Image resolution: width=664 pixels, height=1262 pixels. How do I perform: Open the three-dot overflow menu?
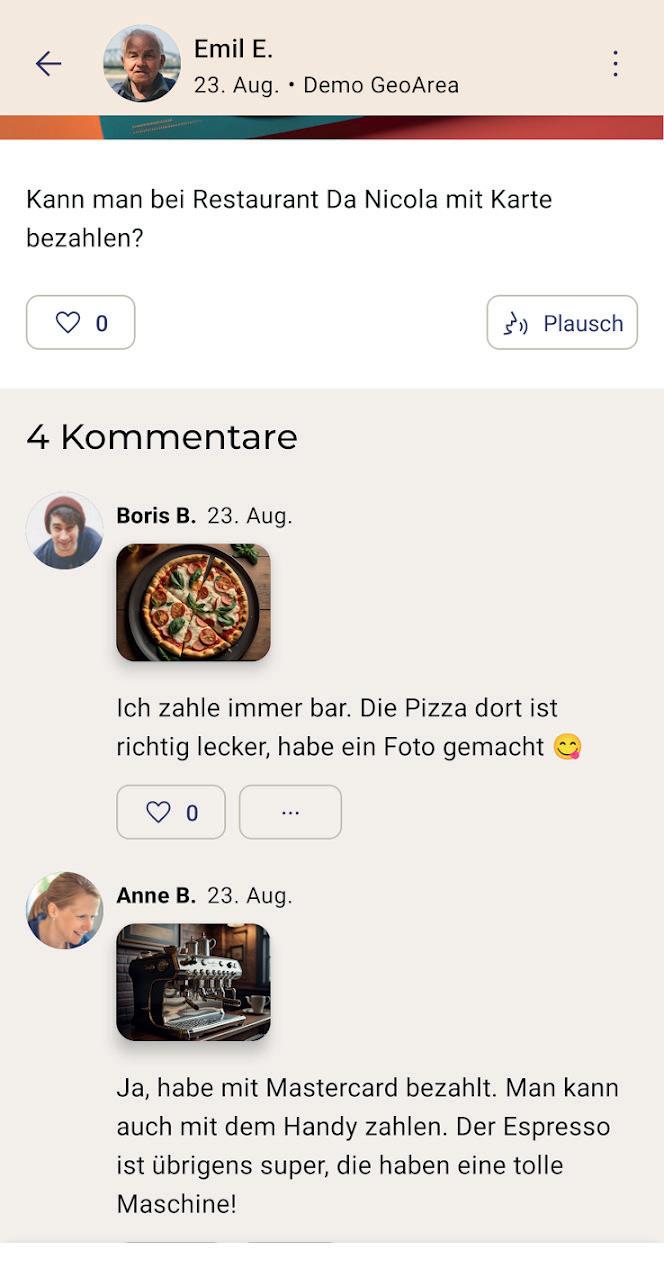click(615, 64)
